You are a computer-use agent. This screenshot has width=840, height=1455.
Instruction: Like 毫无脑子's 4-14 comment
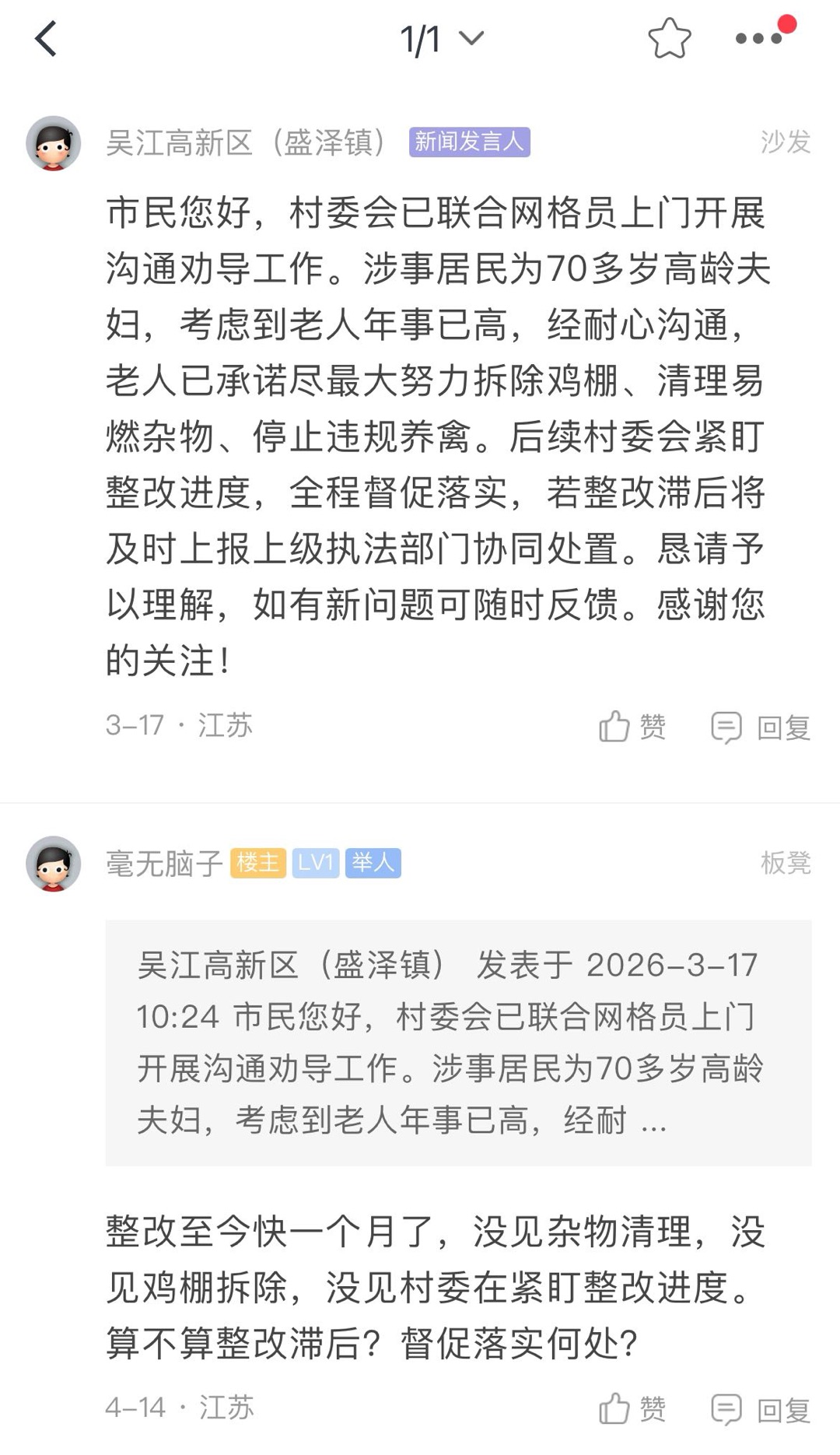pyautogui.click(x=632, y=1409)
